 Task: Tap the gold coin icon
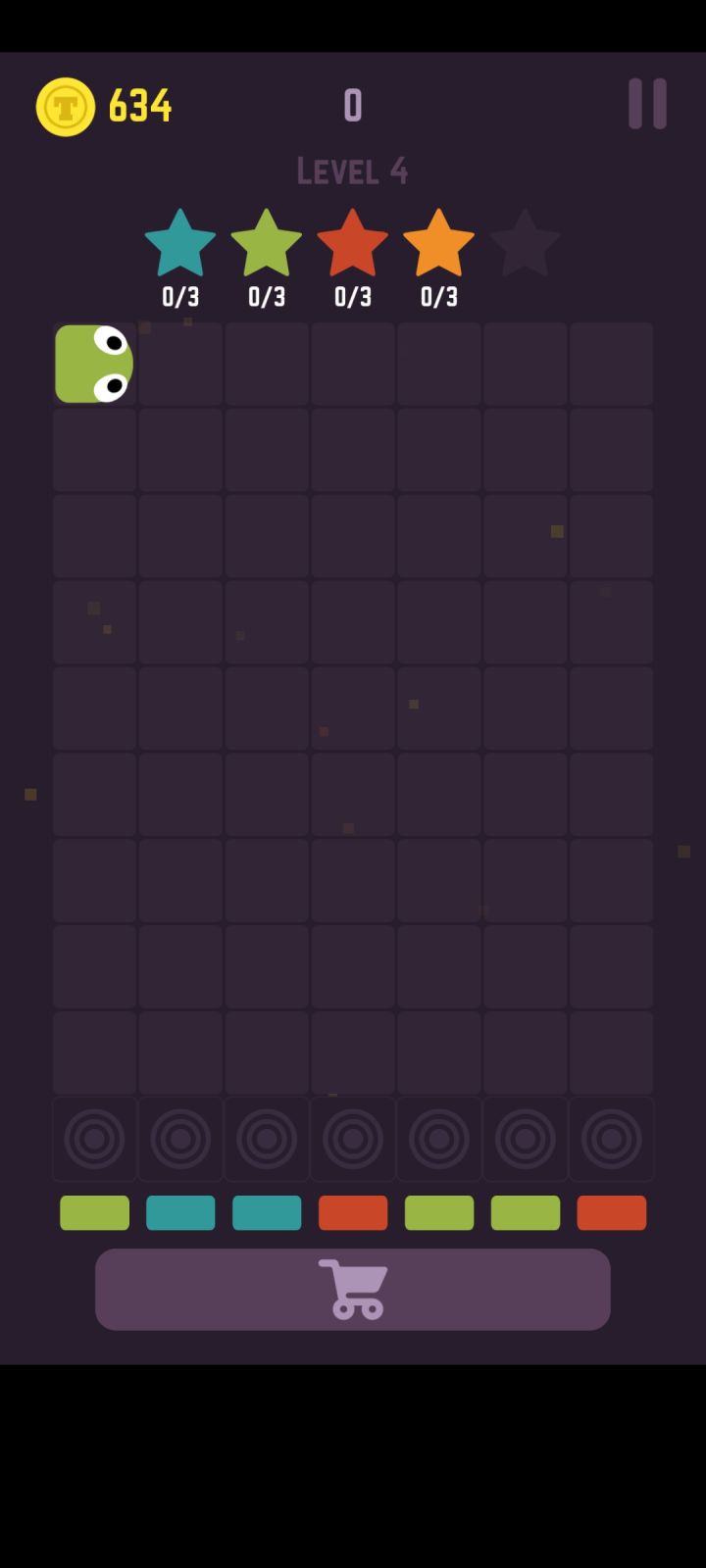pyautogui.click(x=65, y=107)
